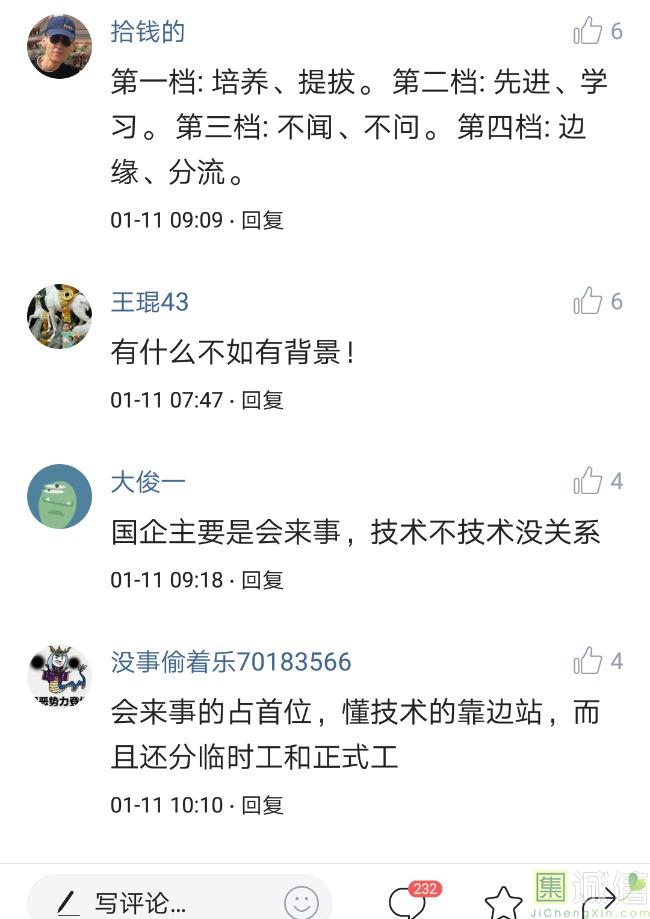650x919 pixels.
Task: Open the comments icon showing 232
Action: tap(408, 902)
